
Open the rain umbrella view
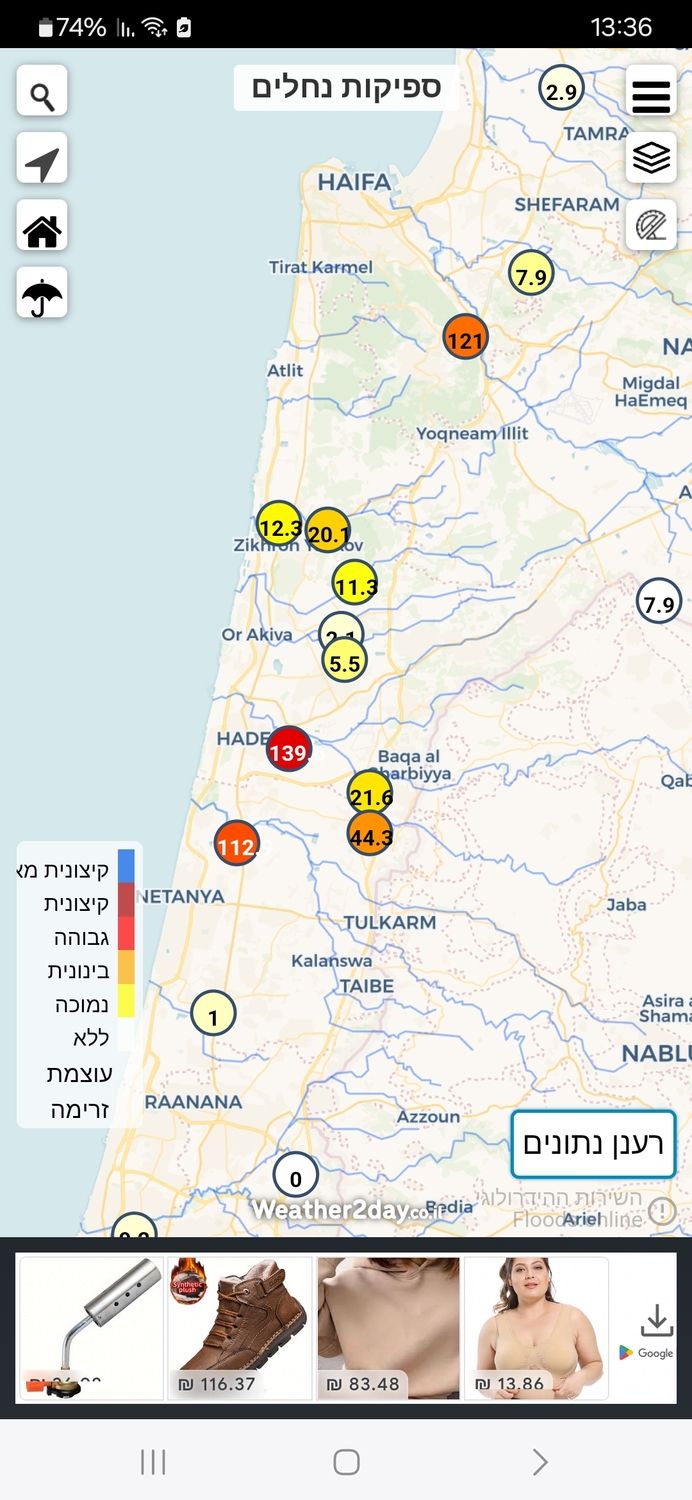[x=42, y=292]
